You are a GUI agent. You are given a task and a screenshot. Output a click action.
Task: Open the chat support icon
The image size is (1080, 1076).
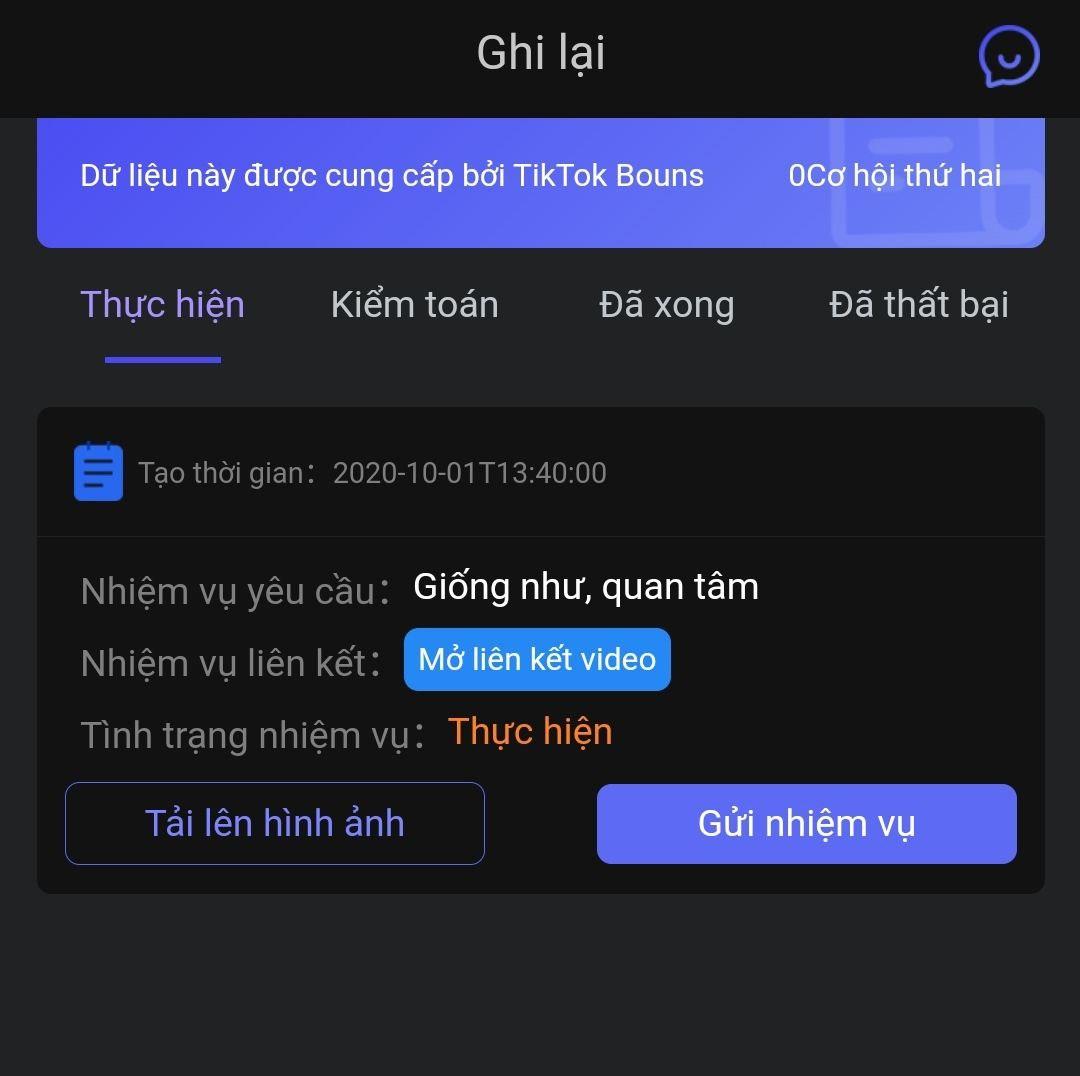point(1008,56)
